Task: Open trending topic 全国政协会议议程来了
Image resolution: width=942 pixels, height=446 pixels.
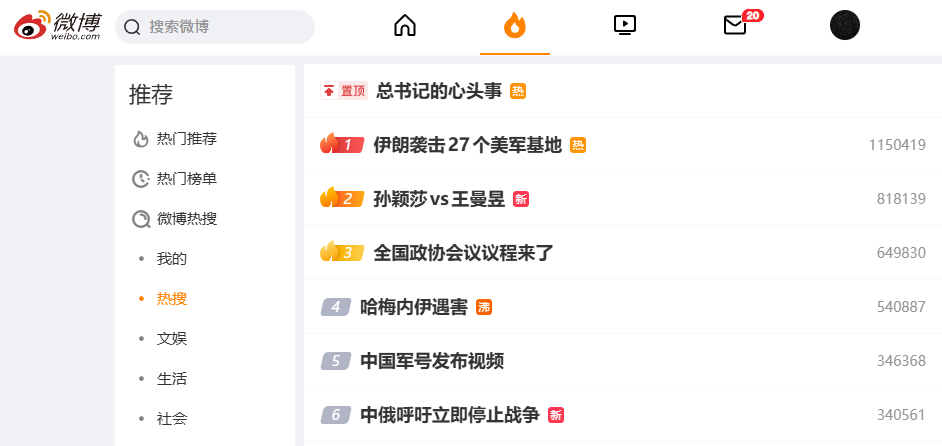Action: pyautogui.click(x=463, y=253)
